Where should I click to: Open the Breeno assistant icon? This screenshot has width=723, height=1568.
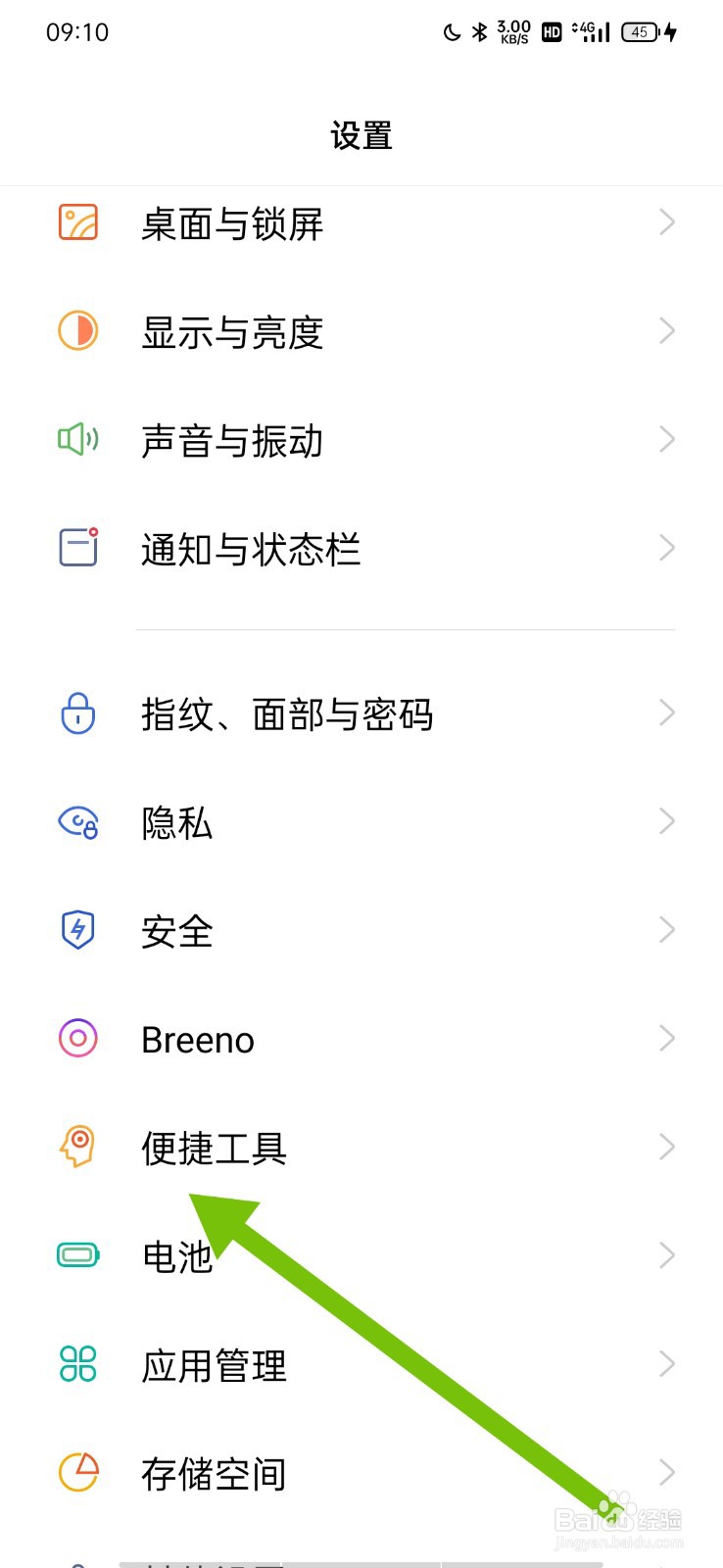[78, 1039]
